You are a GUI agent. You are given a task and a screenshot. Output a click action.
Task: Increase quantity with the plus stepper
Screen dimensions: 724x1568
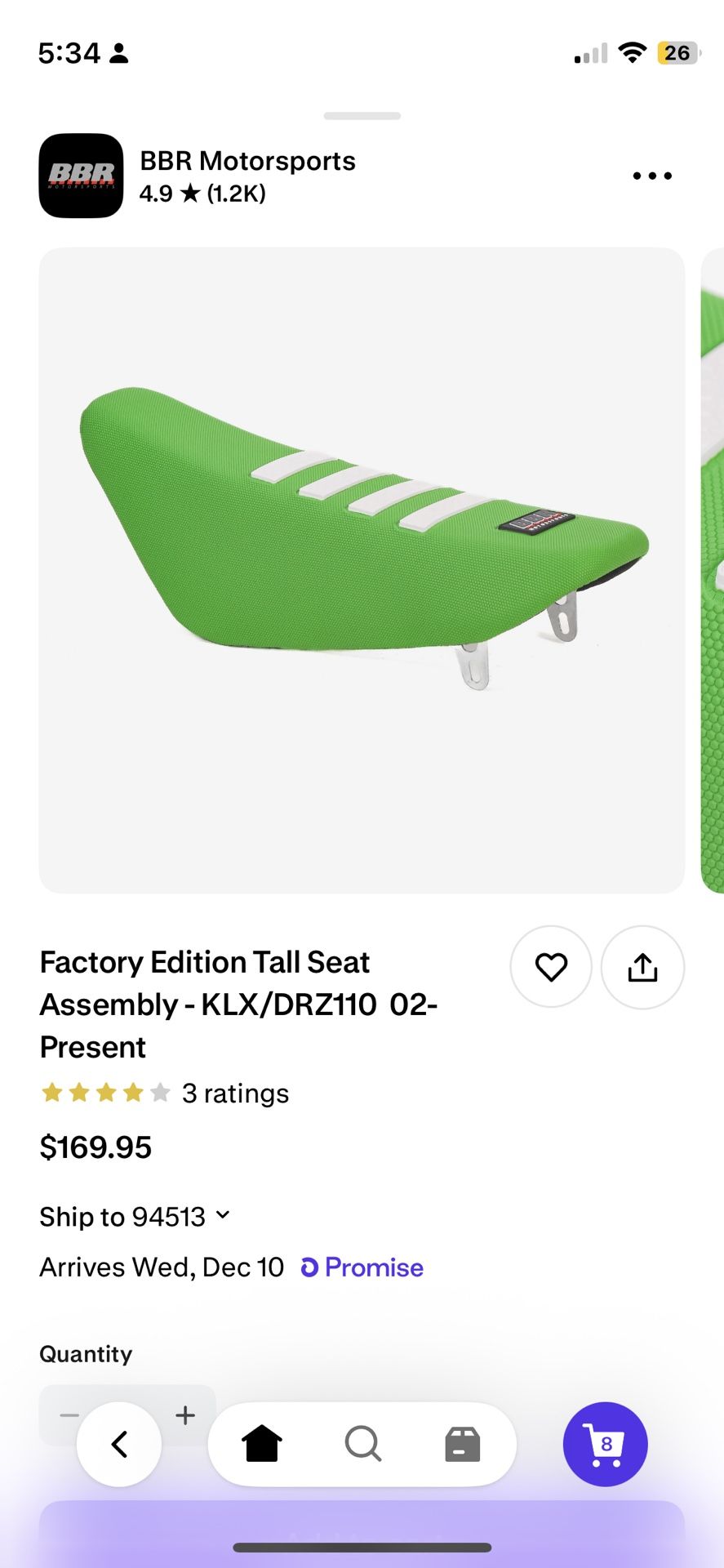(185, 1415)
